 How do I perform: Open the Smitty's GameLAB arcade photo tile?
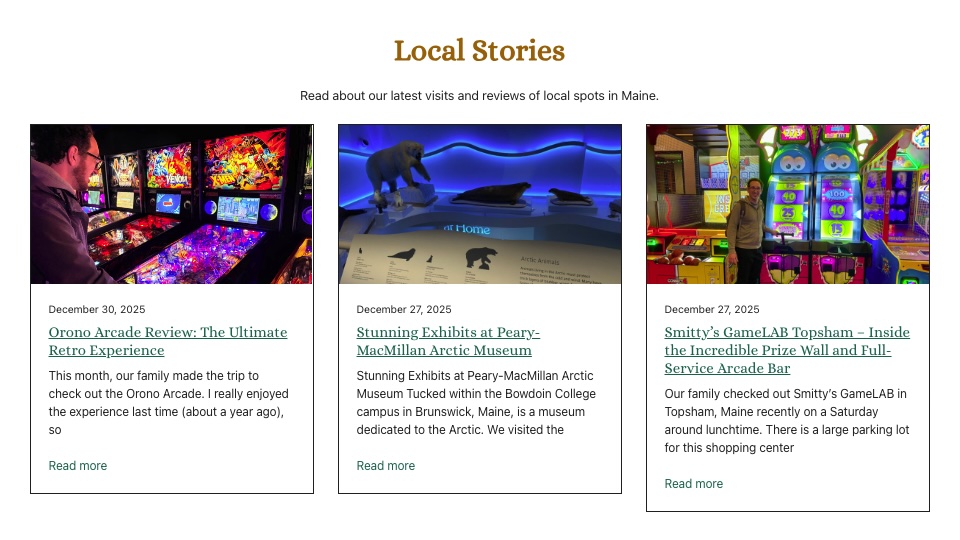pyautogui.click(x=788, y=205)
